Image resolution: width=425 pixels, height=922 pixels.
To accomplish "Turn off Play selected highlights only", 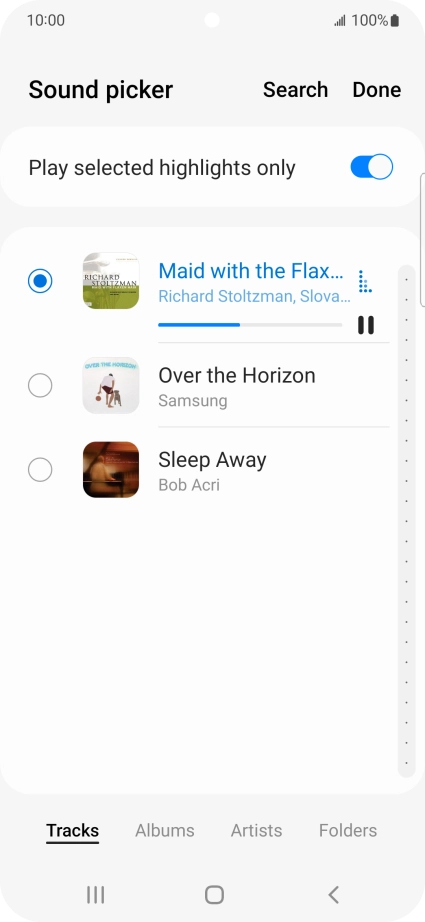I will point(372,168).
